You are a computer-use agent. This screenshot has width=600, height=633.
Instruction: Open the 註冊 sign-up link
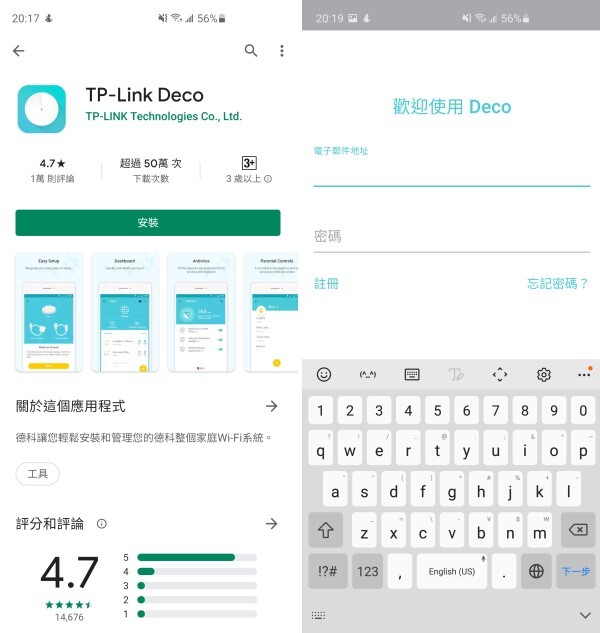click(x=327, y=284)
